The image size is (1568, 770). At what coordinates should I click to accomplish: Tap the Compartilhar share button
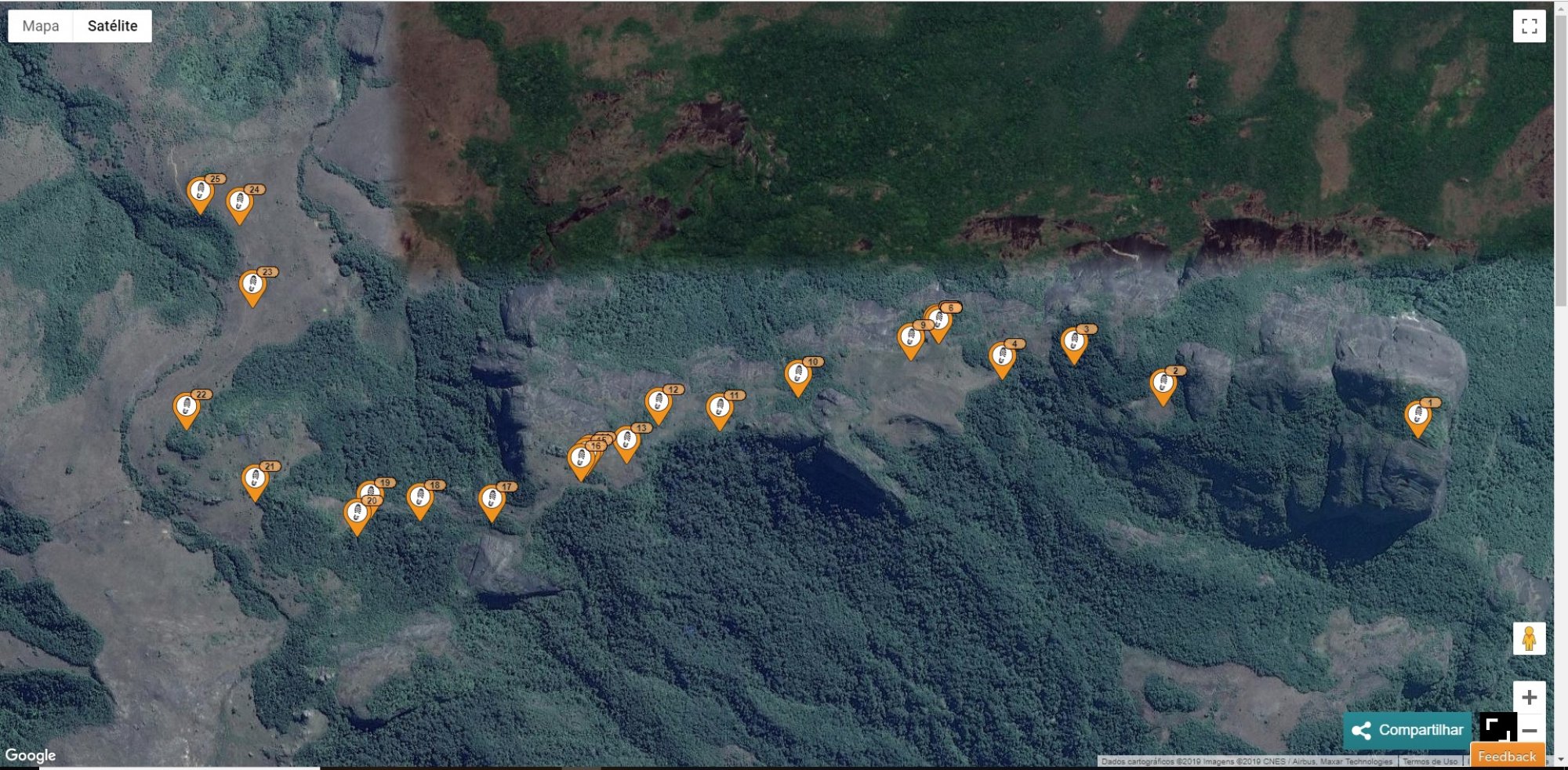[1408, 730]
